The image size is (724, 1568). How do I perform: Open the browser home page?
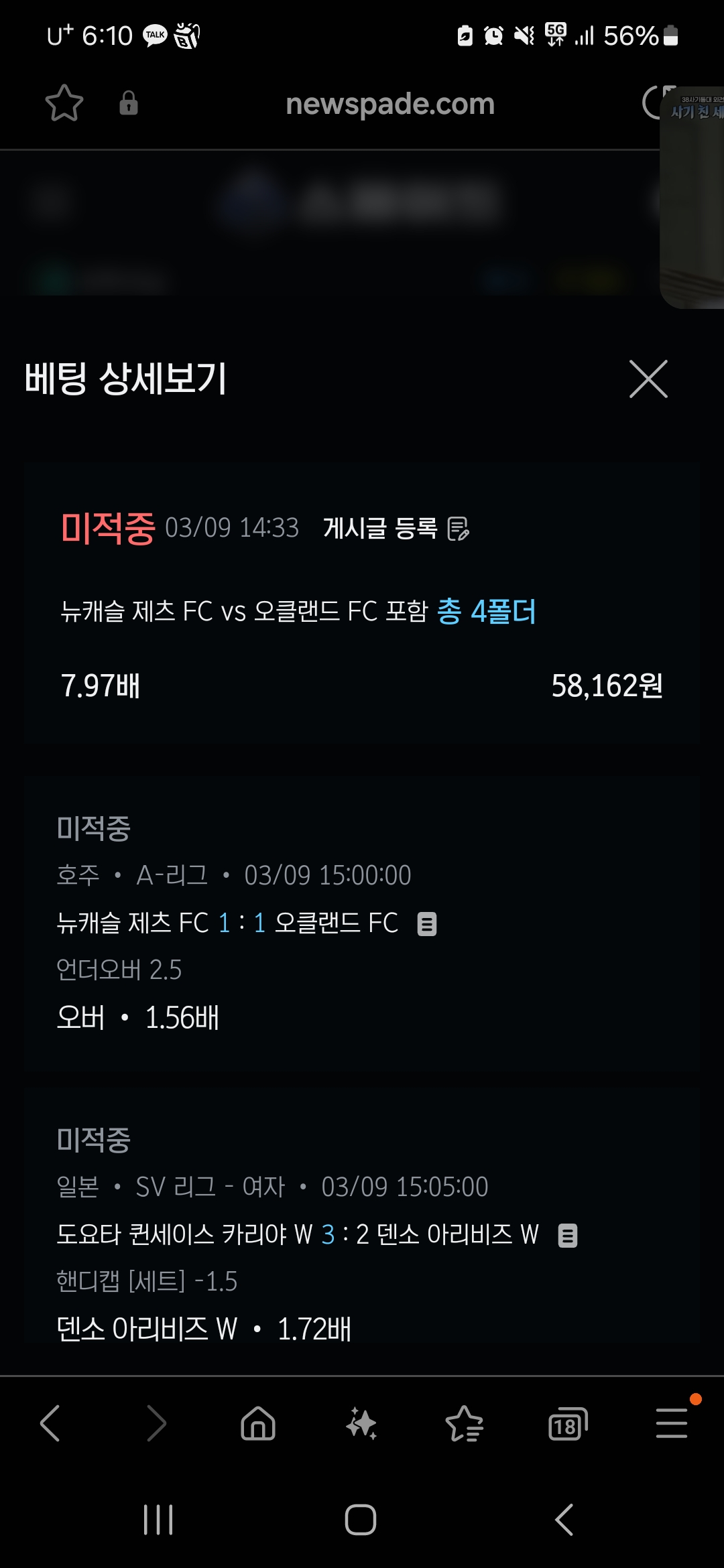tap(258, 1423)
